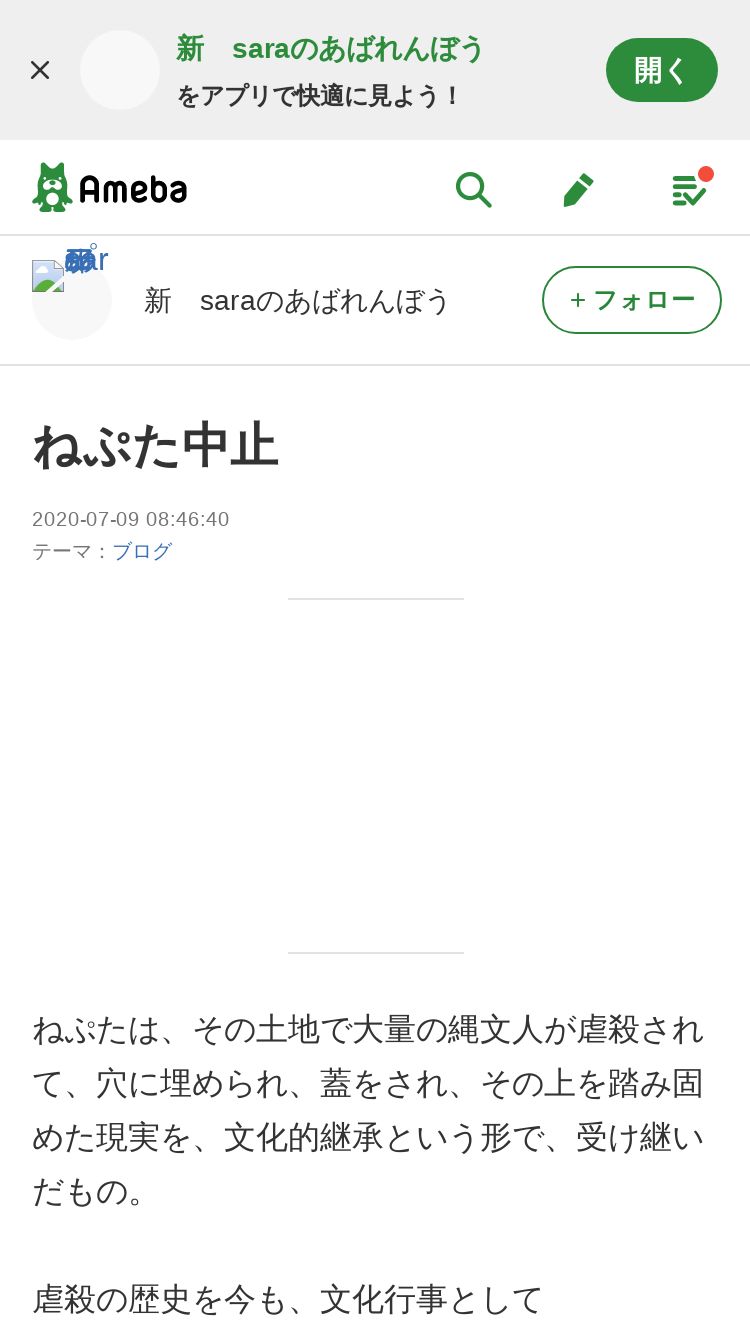Open the search icon
Image resolution: width=750 pixels, height=1334 pixels.
[x=473, y=189]
